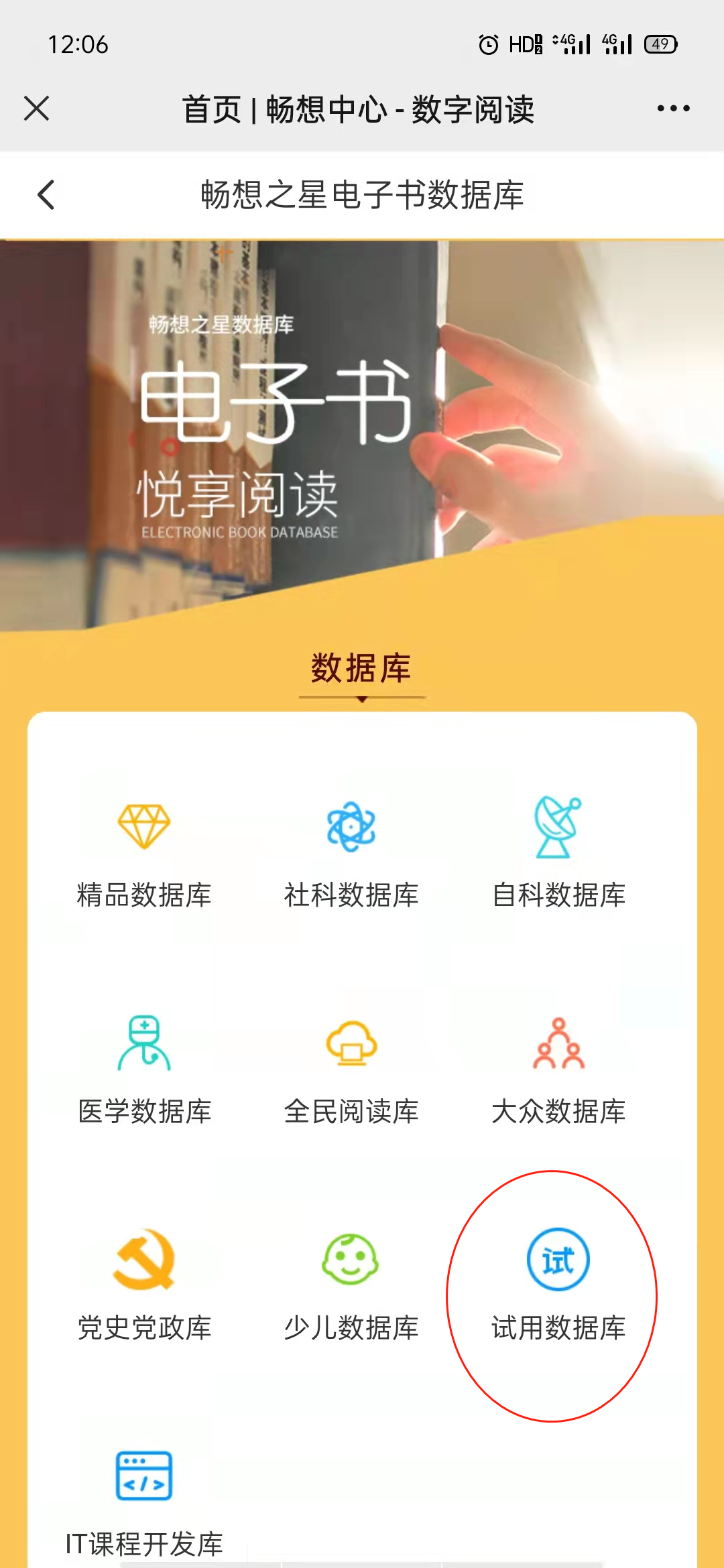Image resolution: width=724 pixels, height=1568 pixels.
Task: Open the three-dot overflow menu
Action: point(673,109)
